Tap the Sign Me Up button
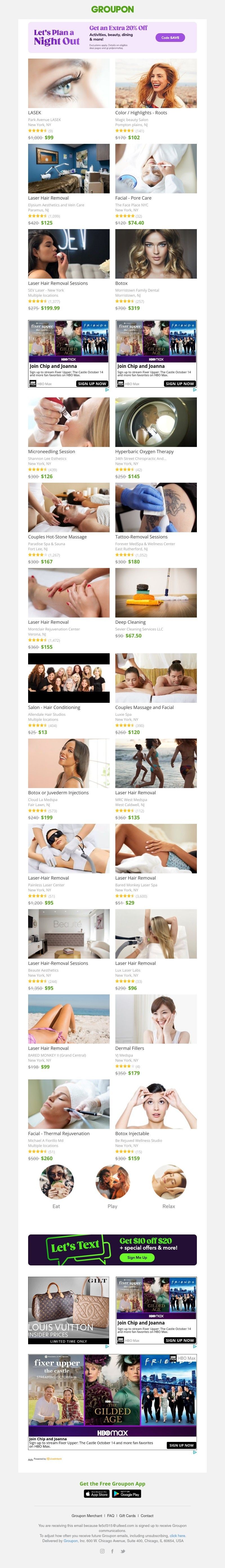225x1568 pixels. tap(137, 1258)
